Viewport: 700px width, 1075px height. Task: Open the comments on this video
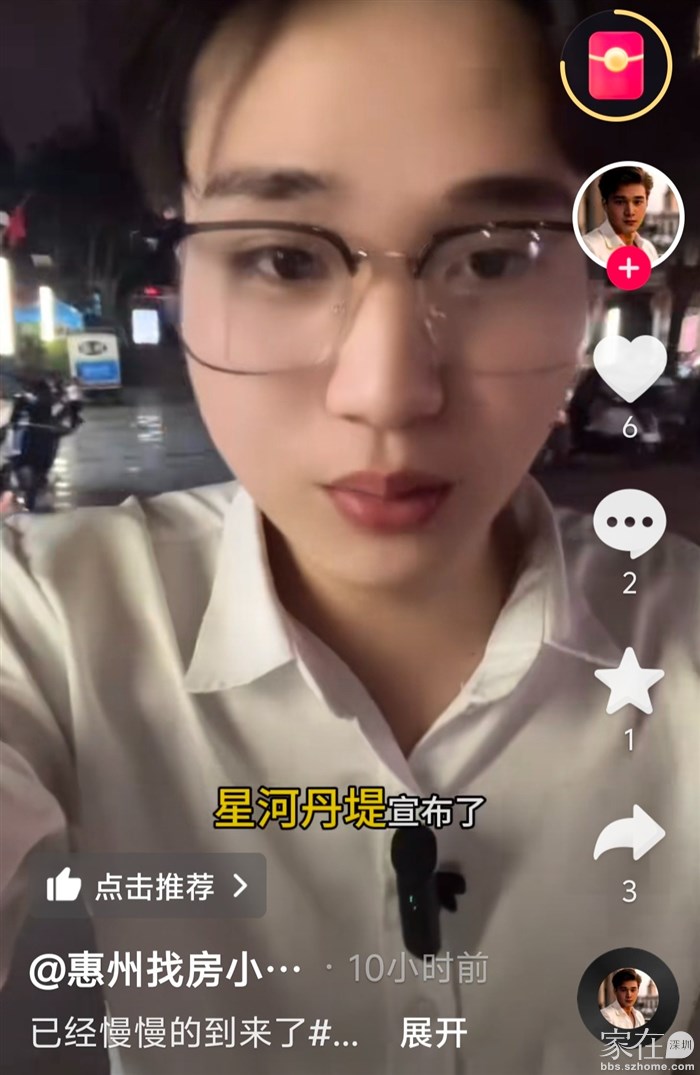[x=629, y=523]
